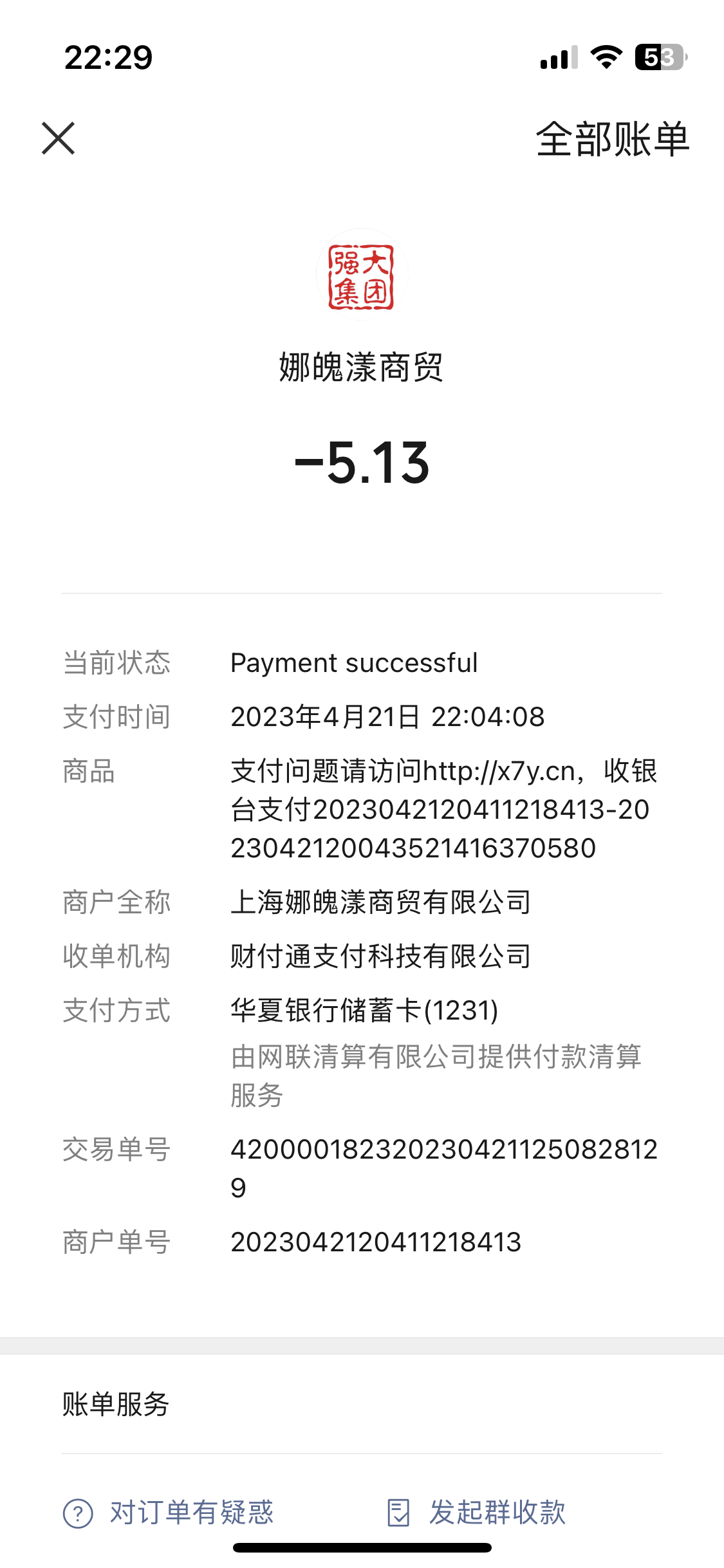Tap 对订单有疑惑 for order help

pos(169,1512)
